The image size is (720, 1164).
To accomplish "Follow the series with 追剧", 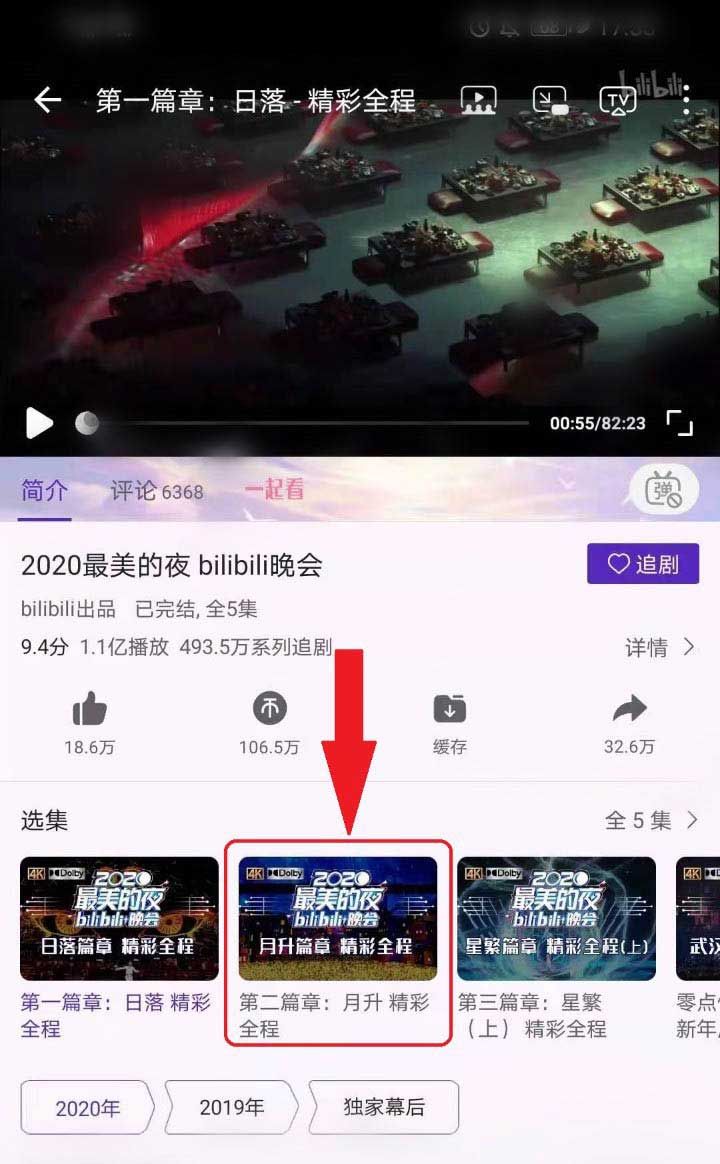I will (x=642, y=564).
